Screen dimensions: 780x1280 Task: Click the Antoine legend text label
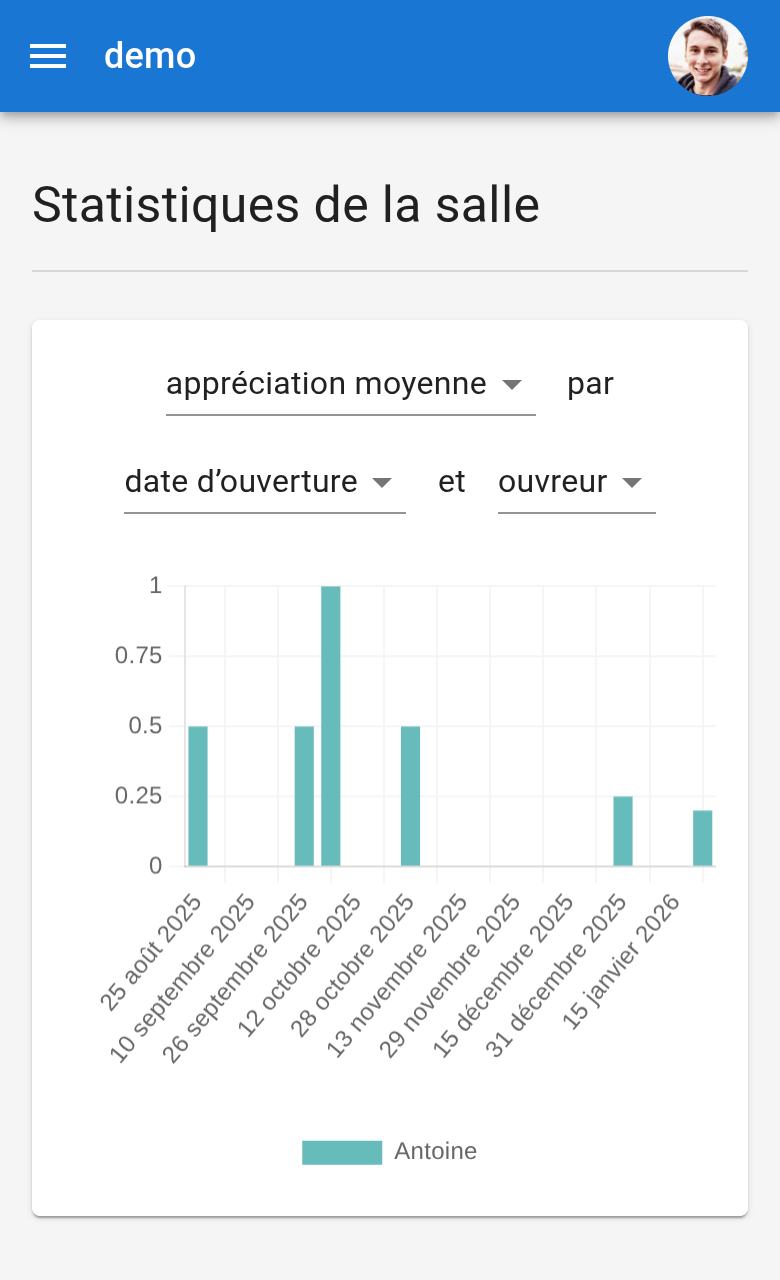(x=434, y=1151)
